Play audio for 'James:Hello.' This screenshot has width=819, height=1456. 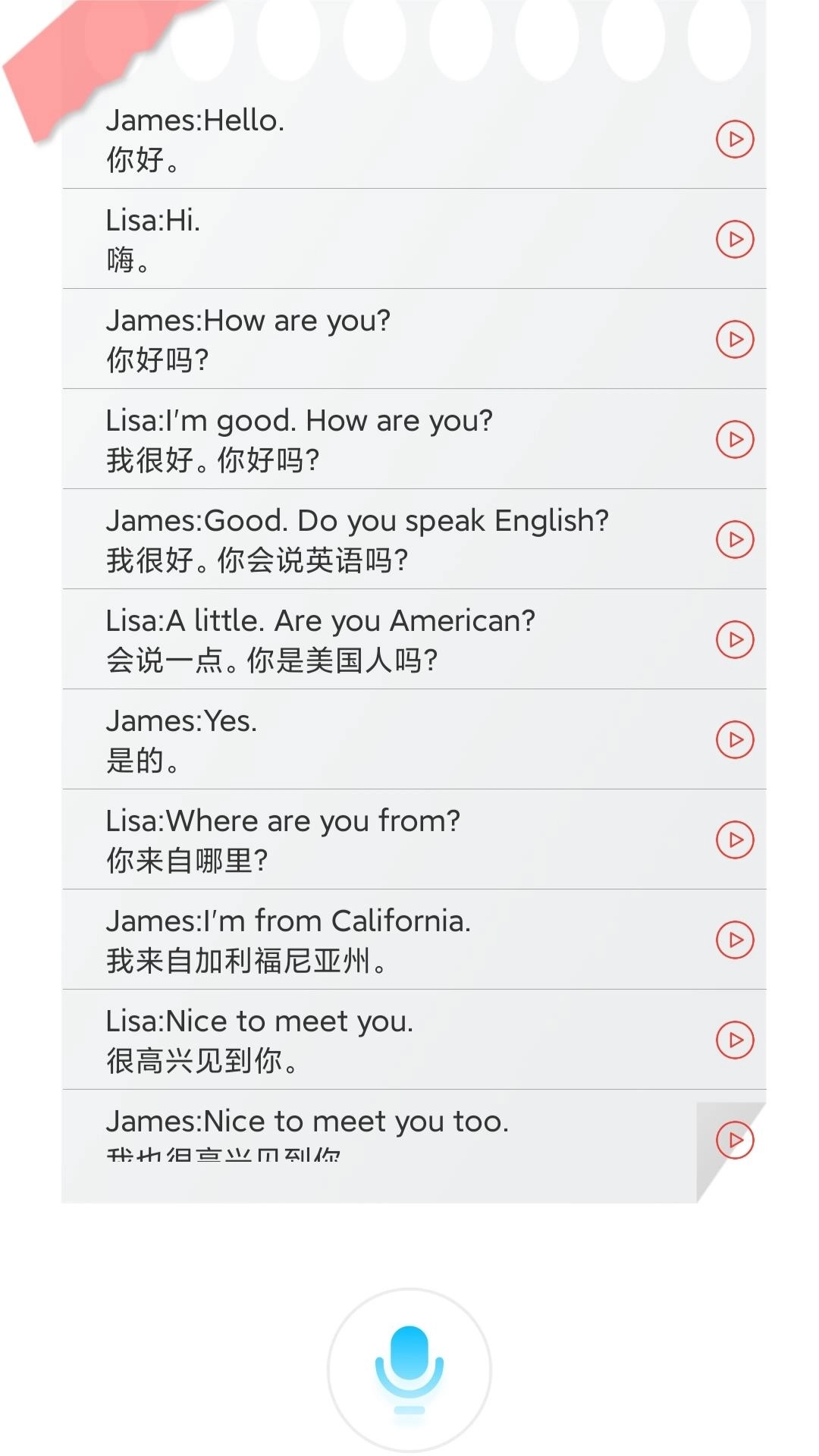(x=735, y=139)
